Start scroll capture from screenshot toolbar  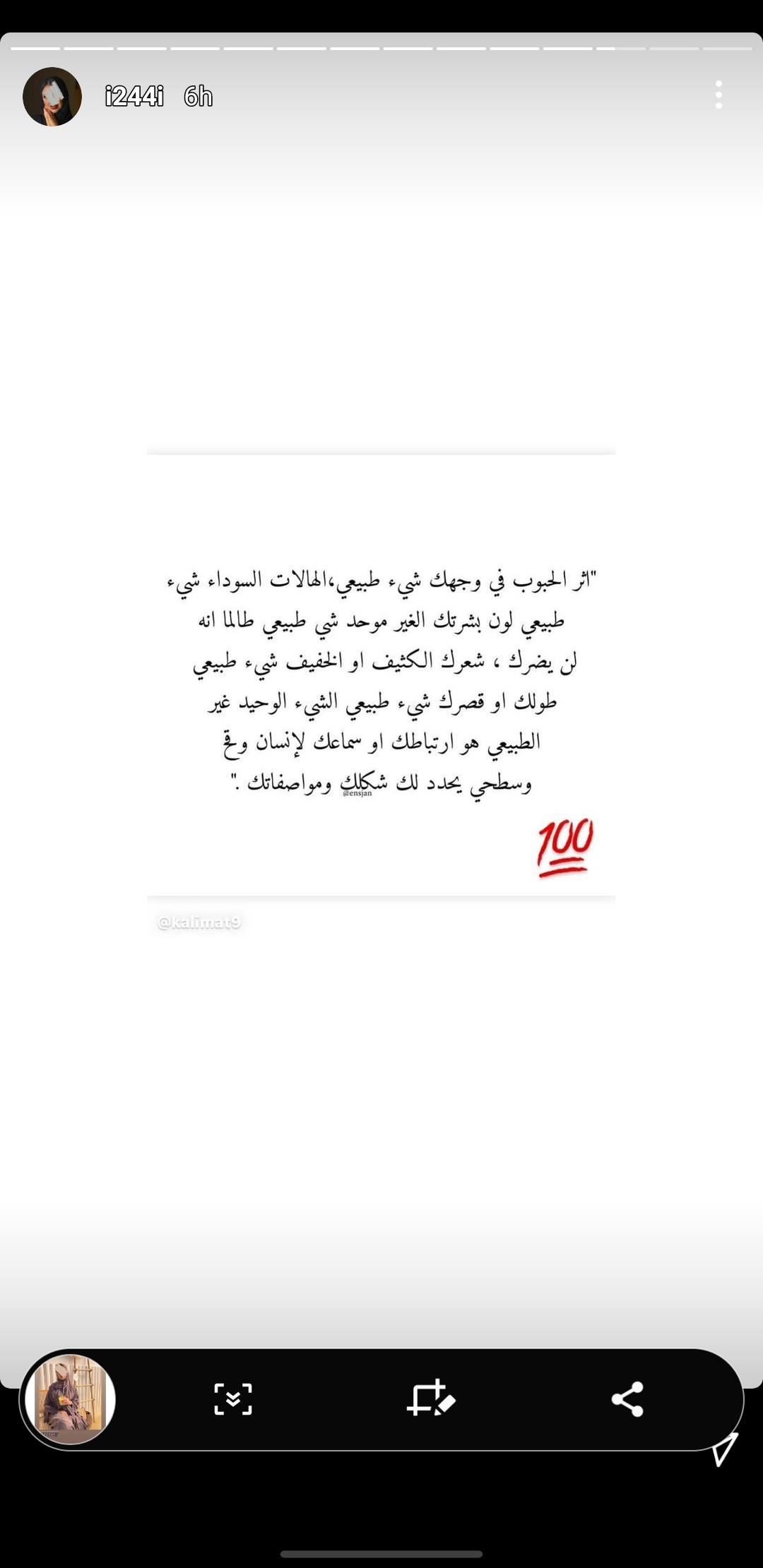[x=233, y=1399]
